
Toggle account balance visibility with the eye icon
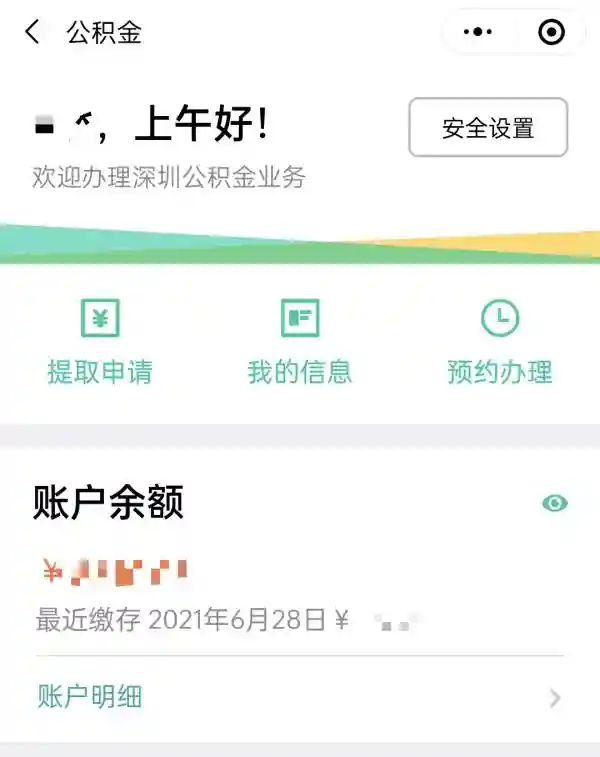coord(554,503)
